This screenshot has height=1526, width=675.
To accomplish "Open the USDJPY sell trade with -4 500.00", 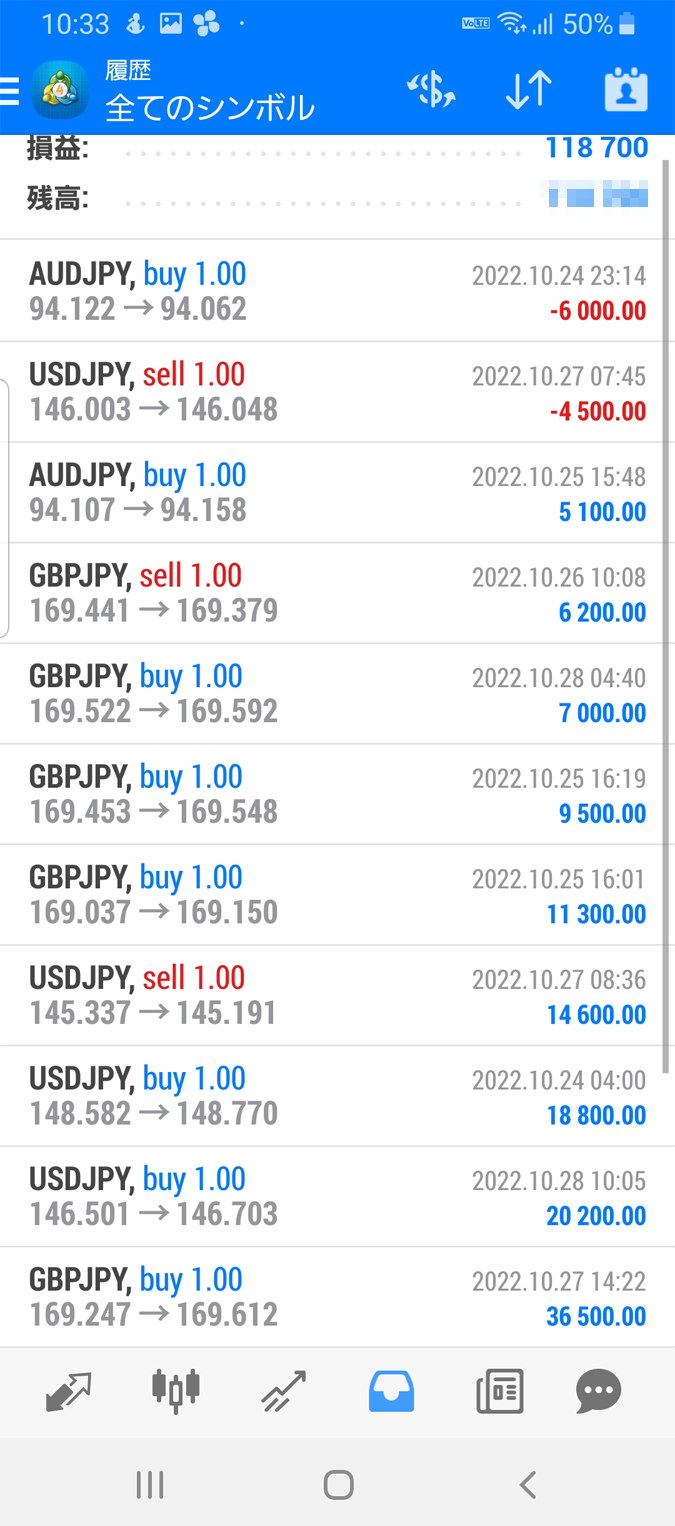I will (337, 392).
